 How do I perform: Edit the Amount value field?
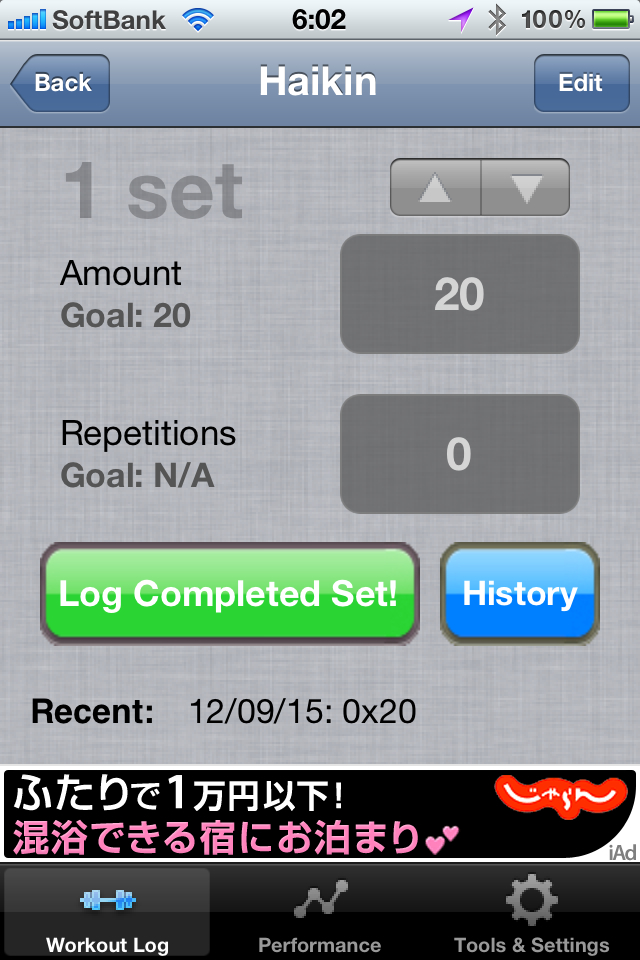[459, 294]
